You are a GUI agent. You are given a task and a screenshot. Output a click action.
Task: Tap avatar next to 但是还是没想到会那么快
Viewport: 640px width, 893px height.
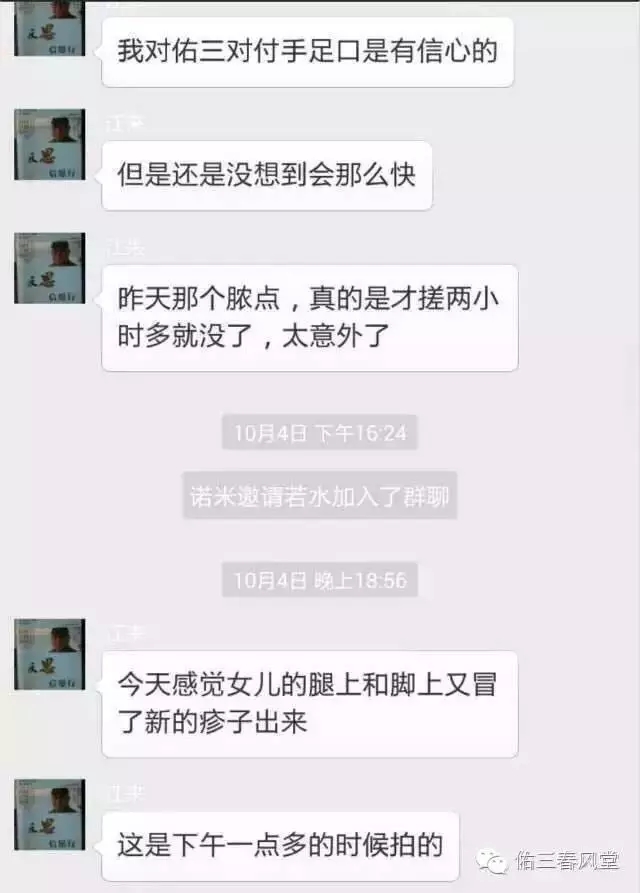pos(49,145)
